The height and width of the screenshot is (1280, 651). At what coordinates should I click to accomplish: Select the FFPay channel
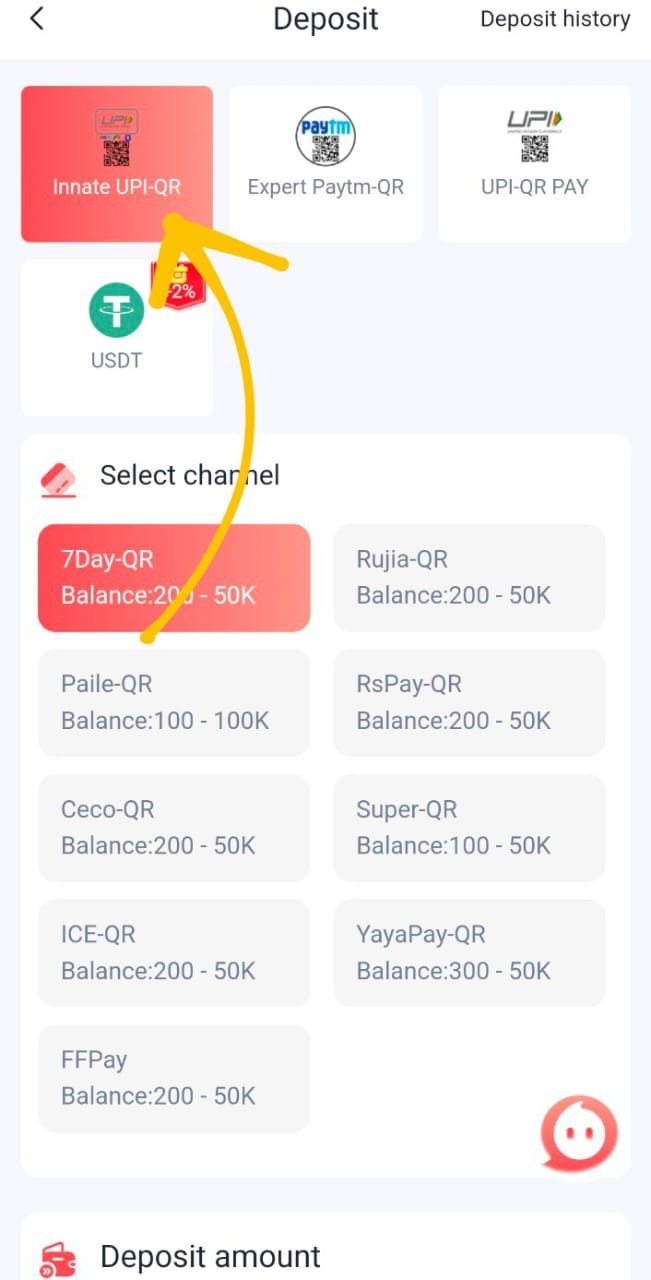click(174, 1078)
